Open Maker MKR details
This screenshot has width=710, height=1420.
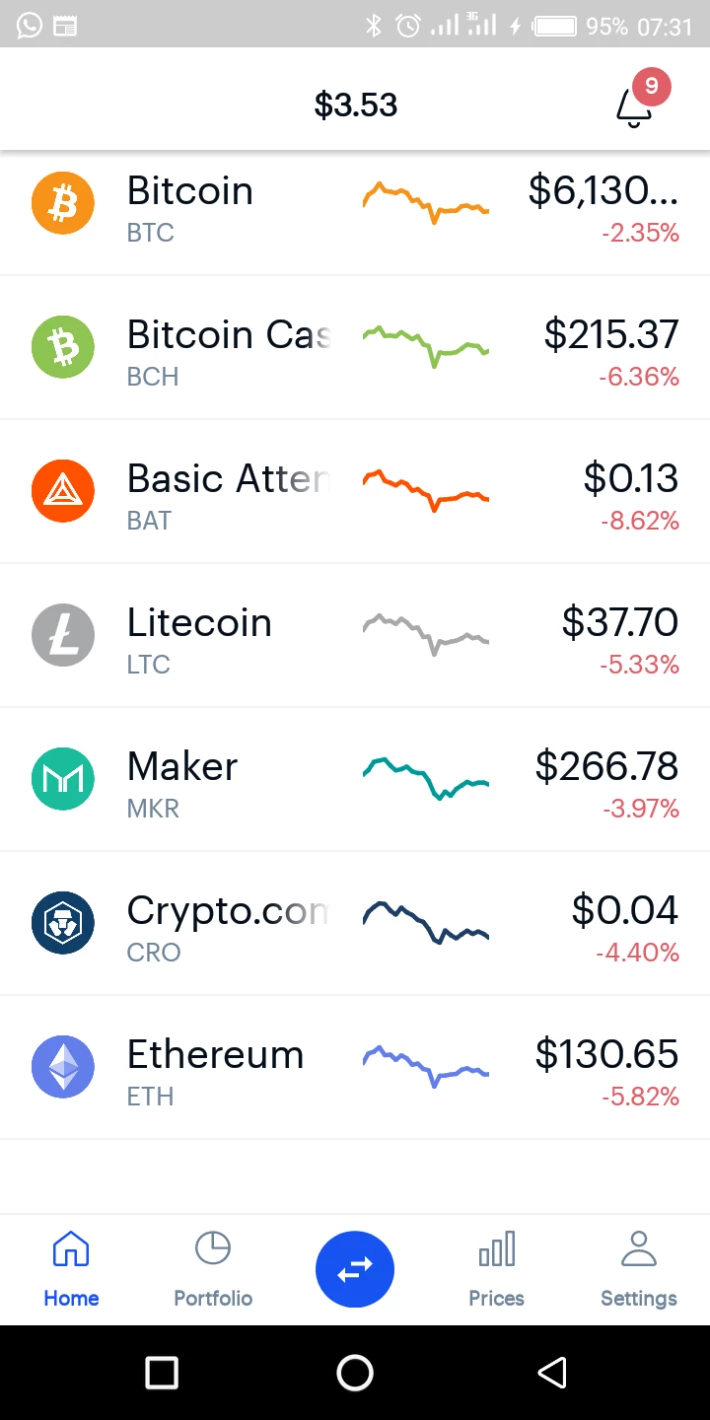355,780
